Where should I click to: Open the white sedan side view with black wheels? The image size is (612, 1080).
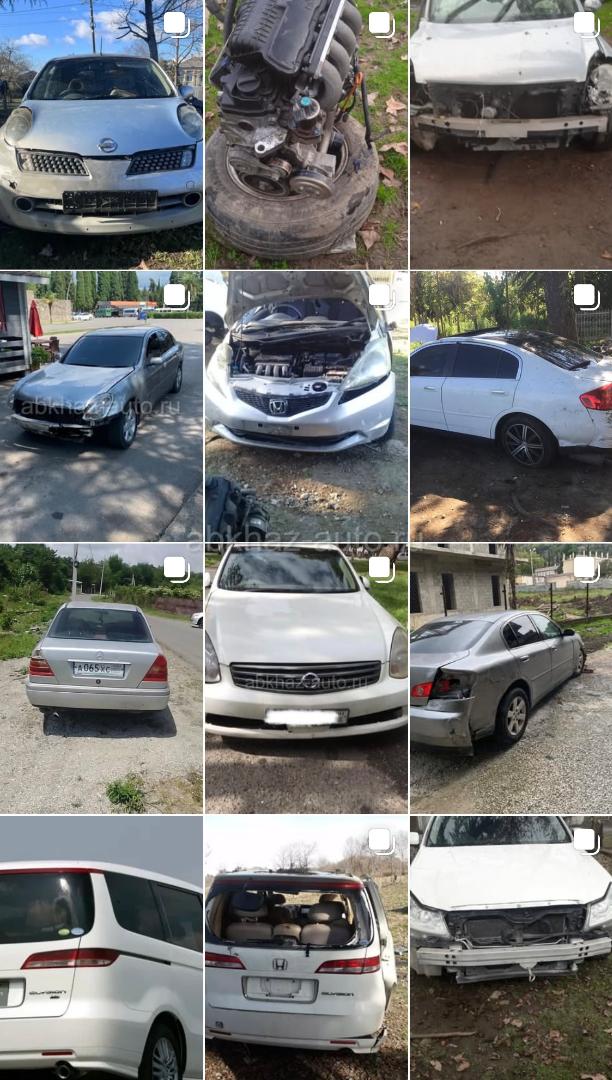pyautogui.click(x=510, y=405)
